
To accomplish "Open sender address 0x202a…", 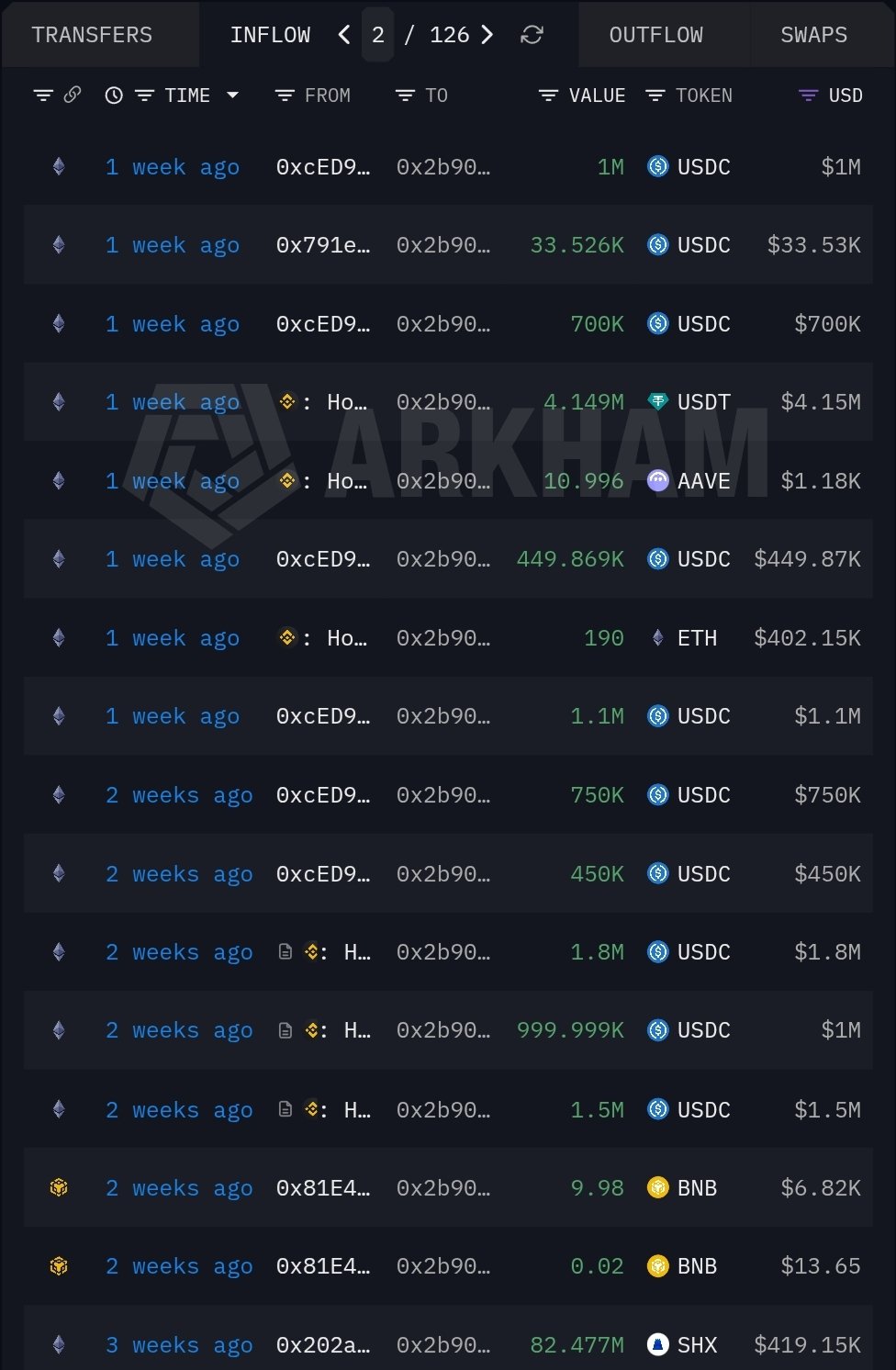I will [x=323, y=1345].
